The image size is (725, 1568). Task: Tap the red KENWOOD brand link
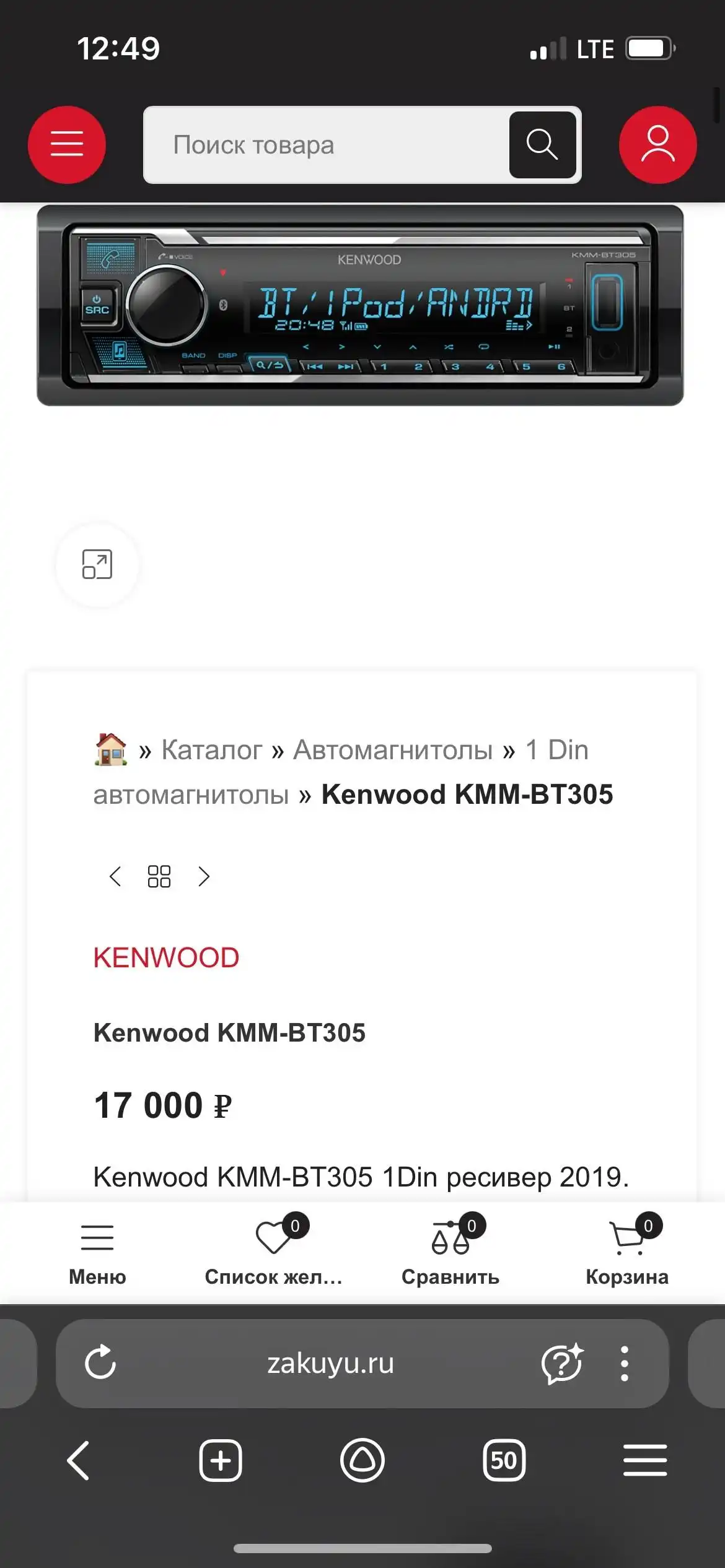(x=166, y=957)
